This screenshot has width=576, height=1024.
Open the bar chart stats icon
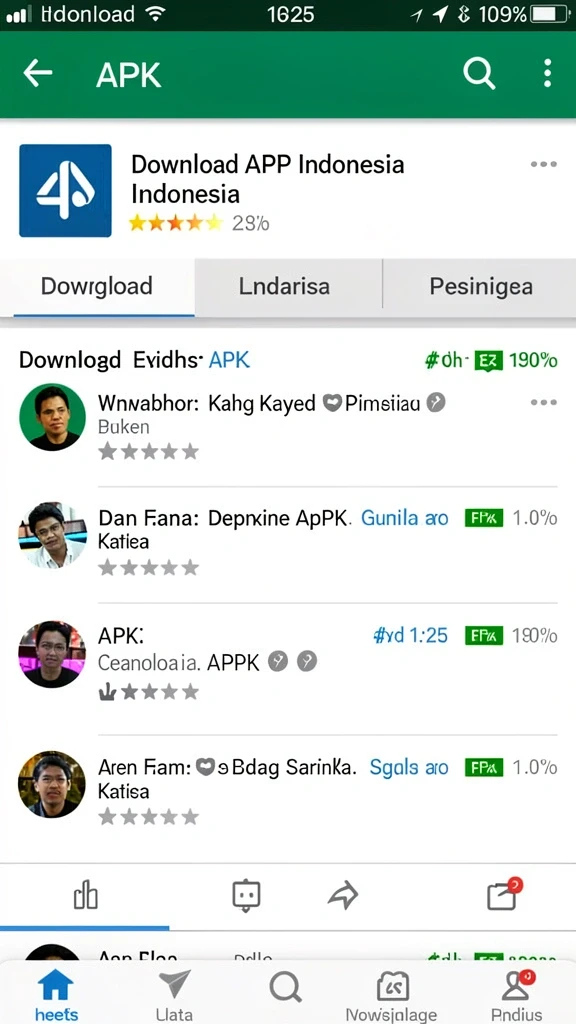[x=86, y=895]
